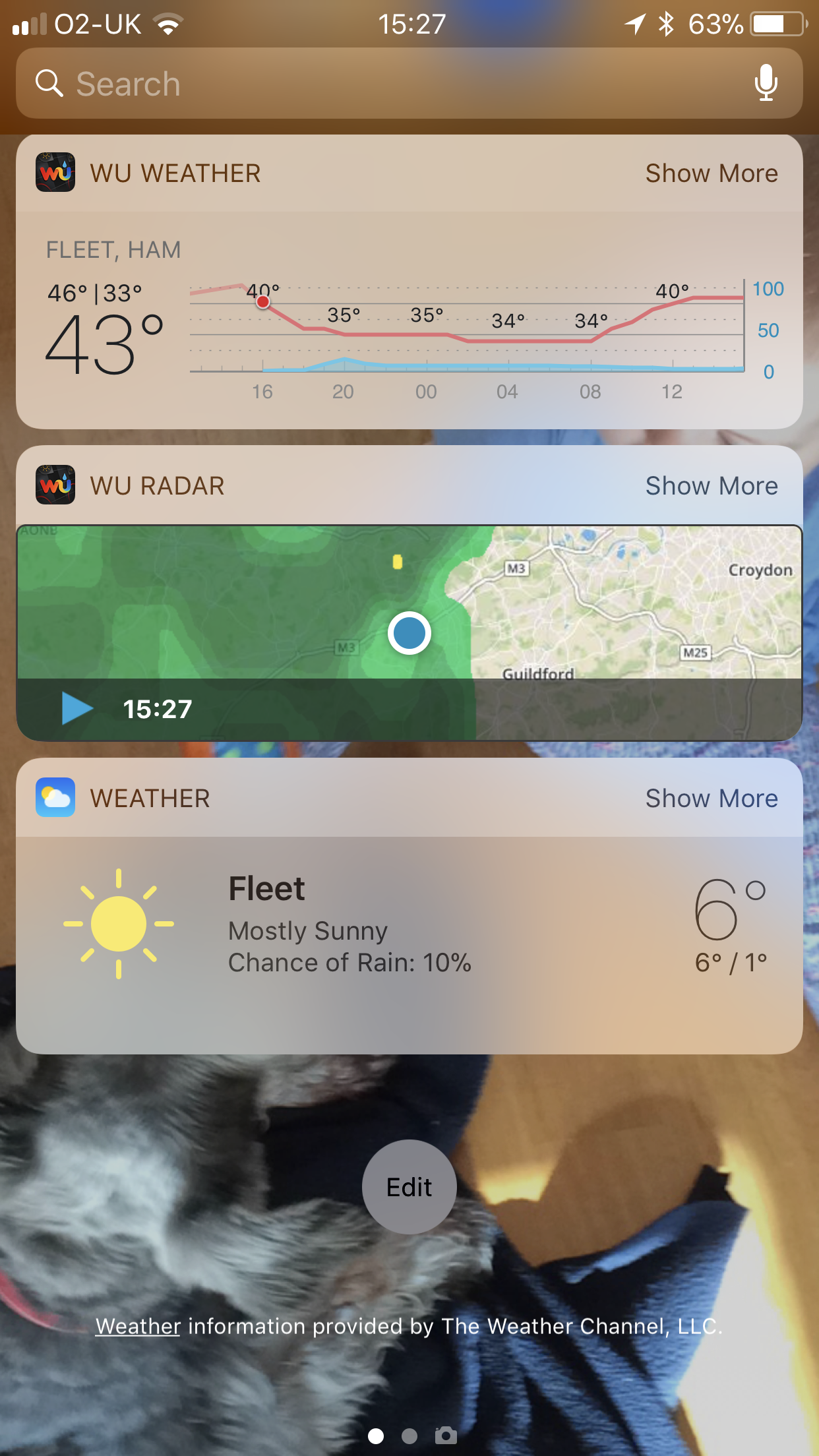Tap Edit to manage widgets

409,1187
